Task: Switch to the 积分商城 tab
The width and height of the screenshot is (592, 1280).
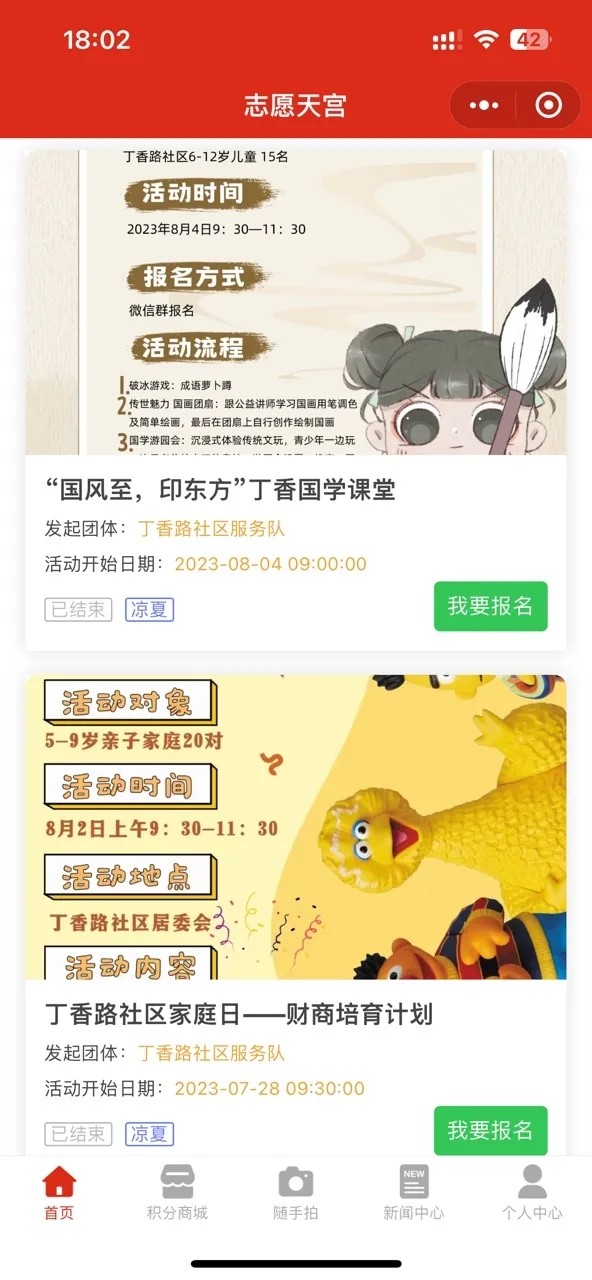Action: [177, 1193]
